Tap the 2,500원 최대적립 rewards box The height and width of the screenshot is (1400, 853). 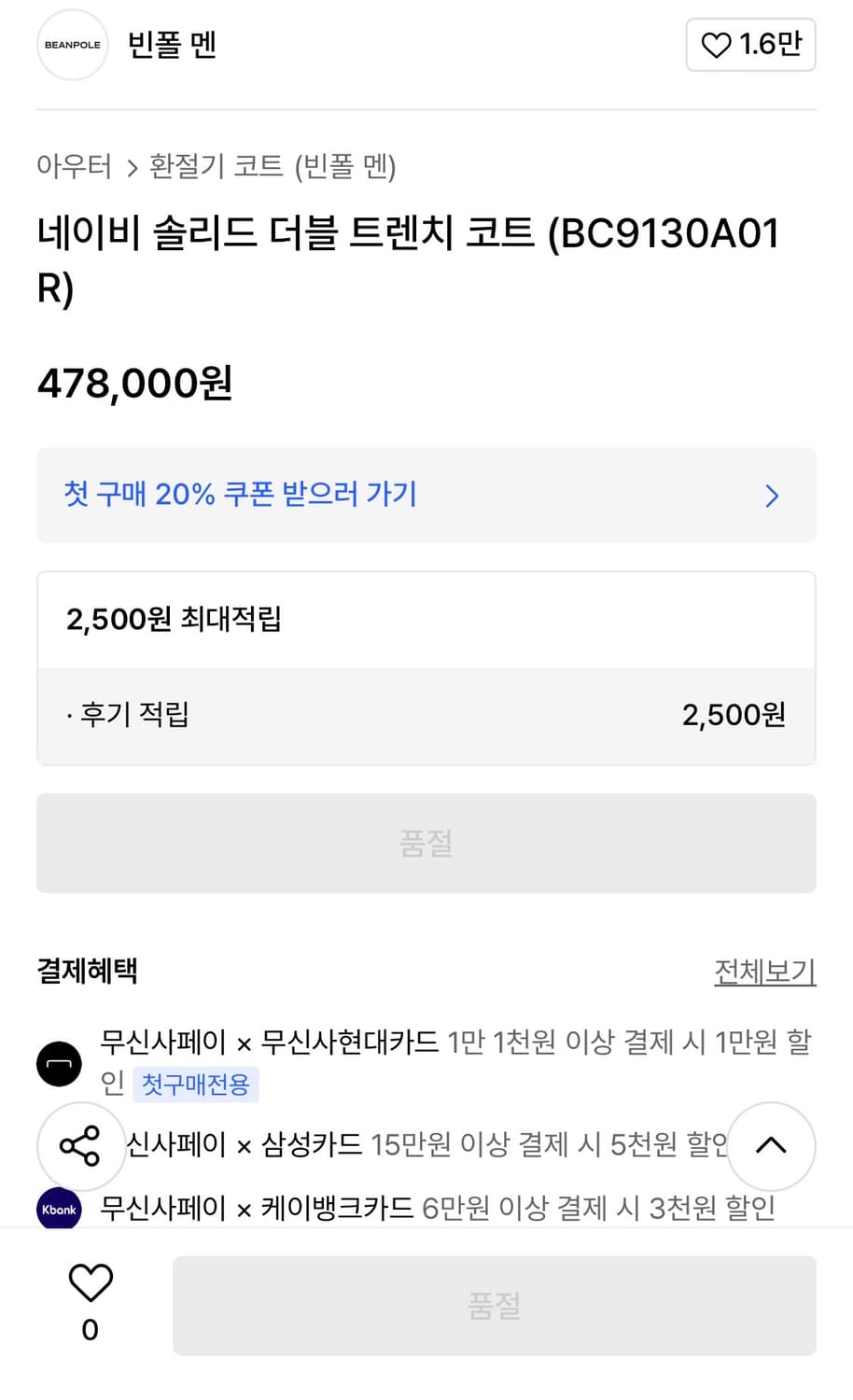(426, 619)
